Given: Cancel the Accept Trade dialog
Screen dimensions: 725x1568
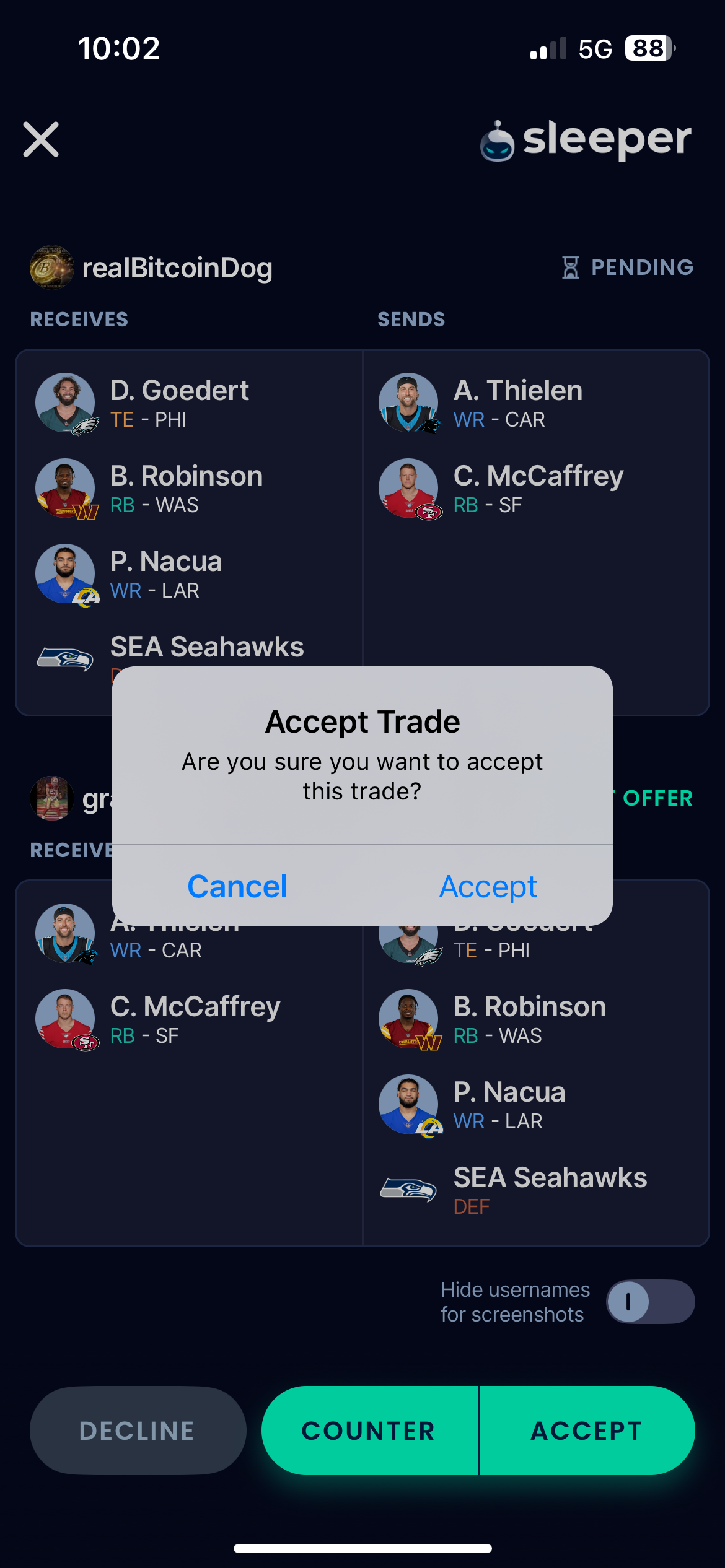Looking at the screenshot, I should click(237, 886).
